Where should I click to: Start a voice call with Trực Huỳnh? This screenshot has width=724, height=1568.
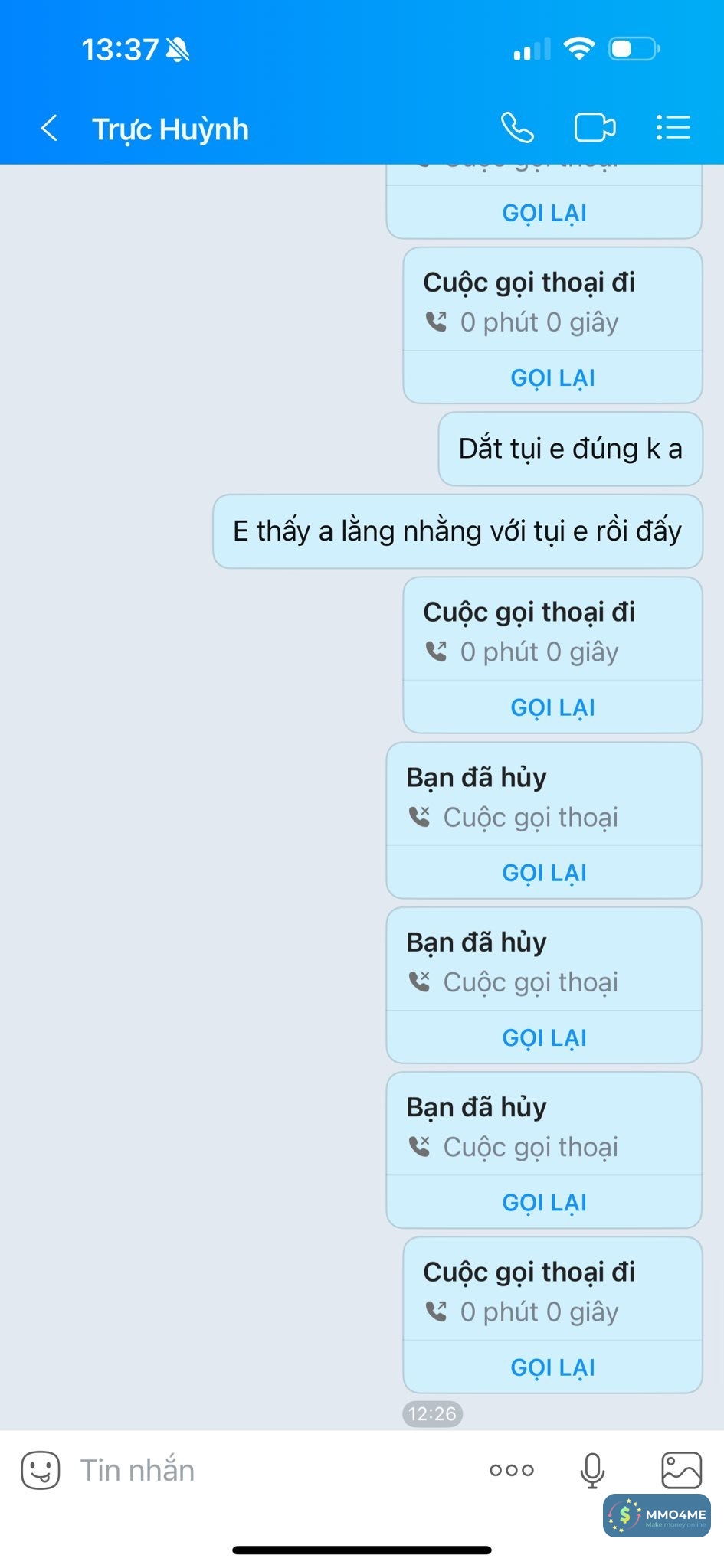pyautogui.click(x=517, y=128)
